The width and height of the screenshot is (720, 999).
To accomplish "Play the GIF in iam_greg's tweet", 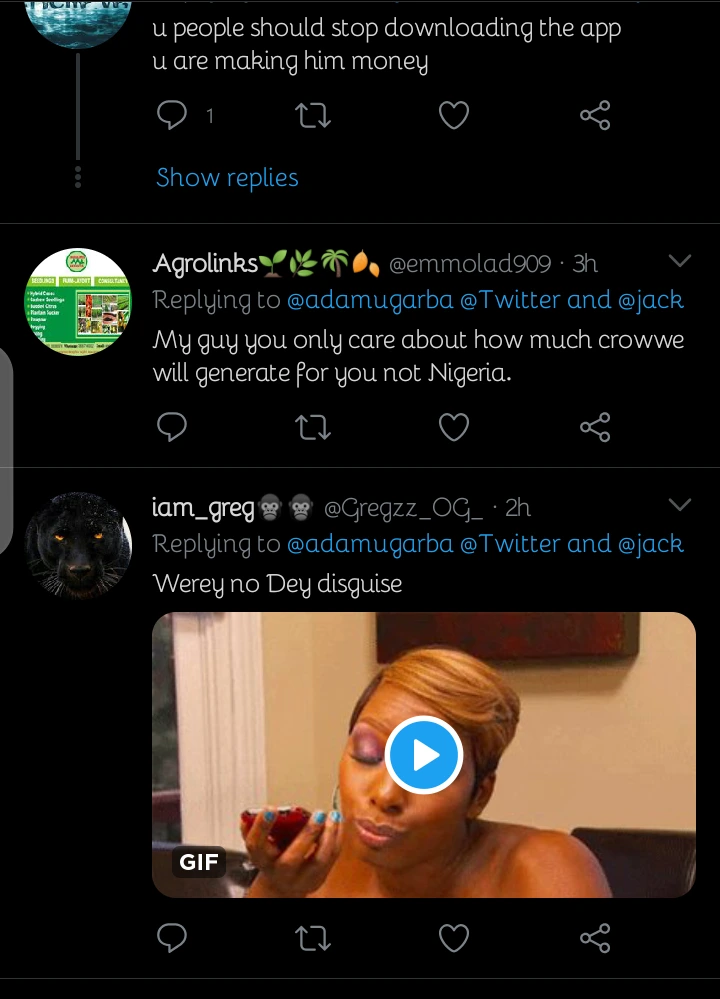I will [x=424, y=755].
